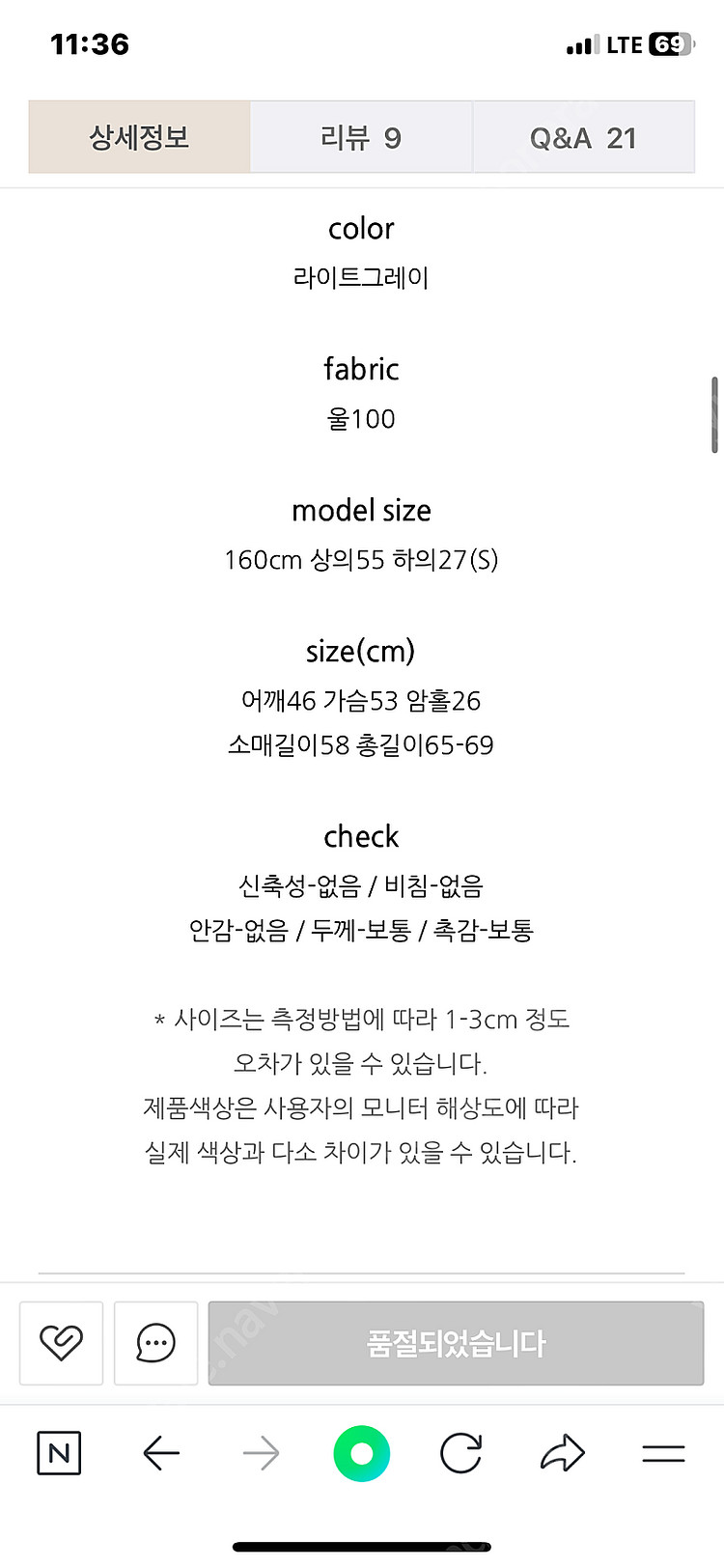This screenshot has width=724, height=1568.
Task: Switch to the Q&A 21 tab
Action: coord(583,137)
